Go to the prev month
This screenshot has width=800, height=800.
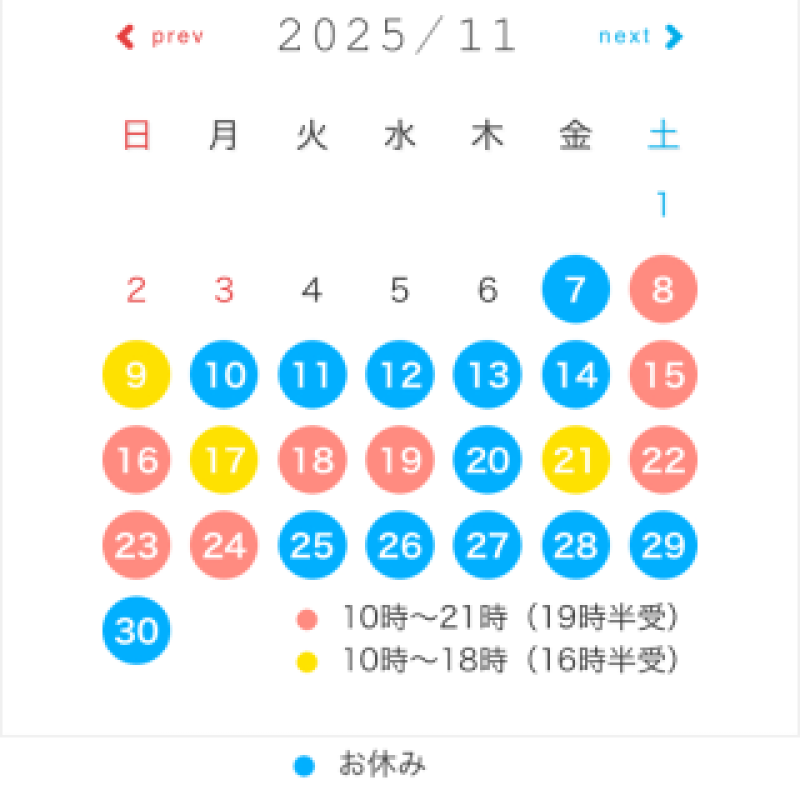(x=160, y=37)
